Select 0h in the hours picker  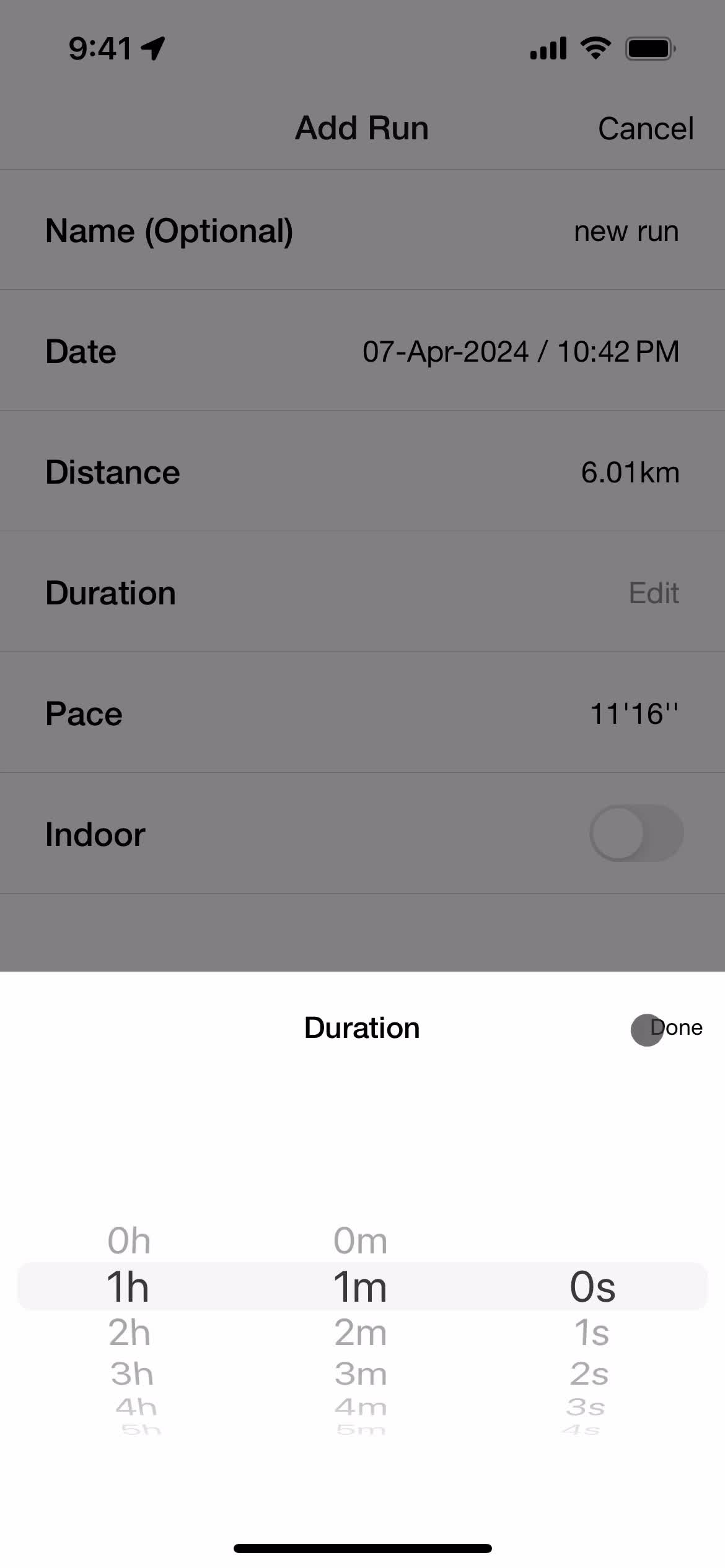pos(129,1241)
